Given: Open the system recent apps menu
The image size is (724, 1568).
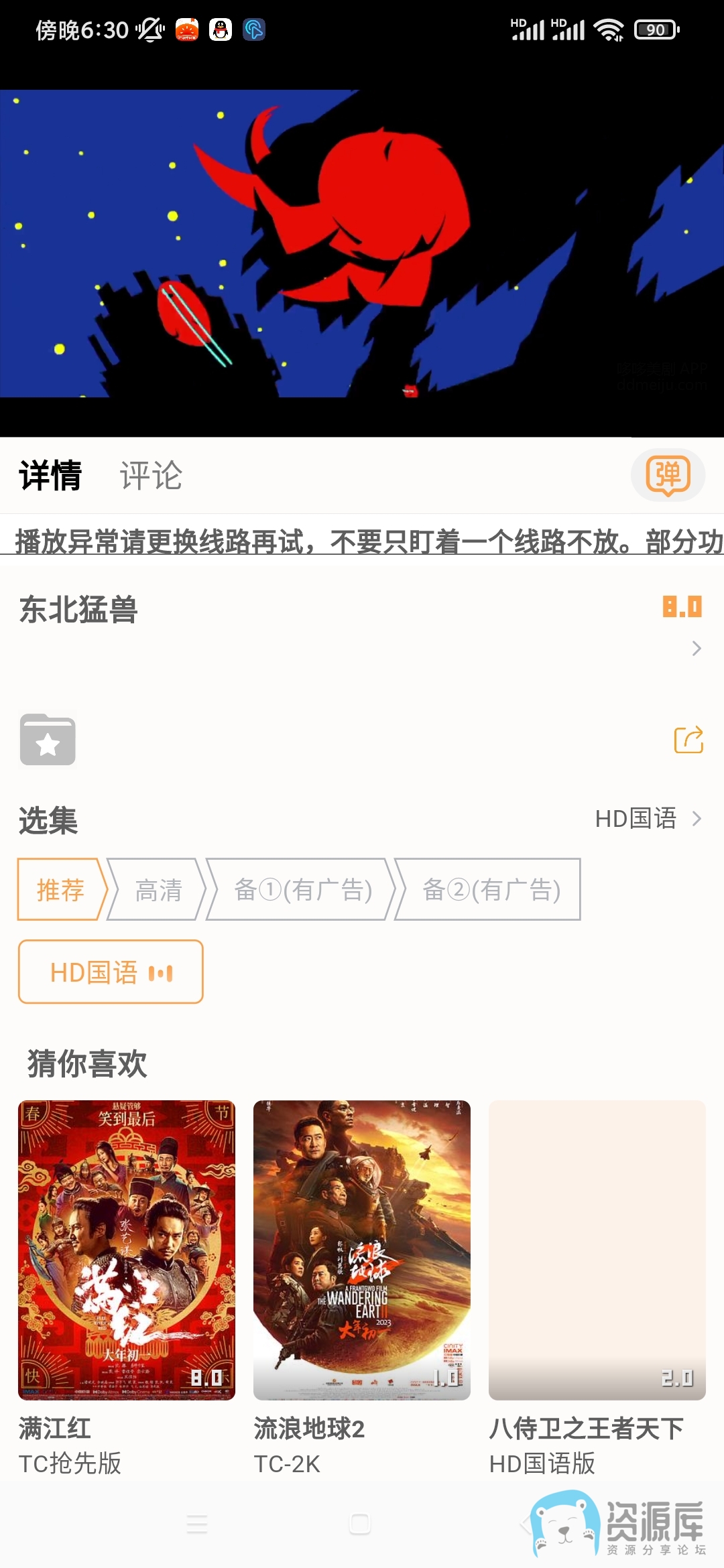Looking at the screenshot, I should [x=197, y=1524].
